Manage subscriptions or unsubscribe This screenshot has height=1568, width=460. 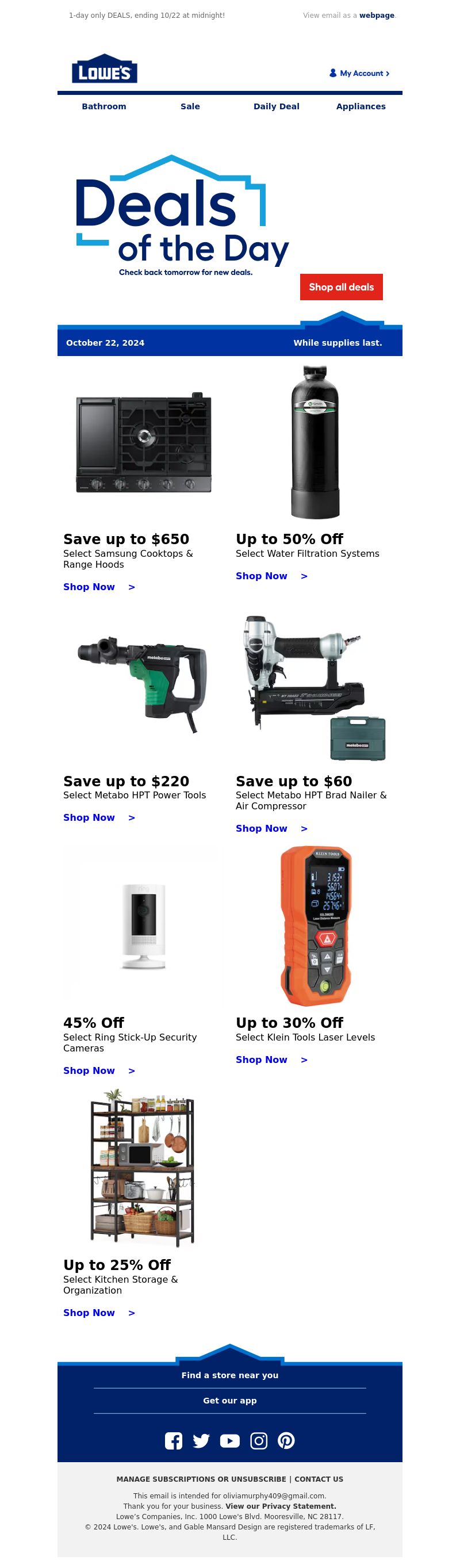201,1479
